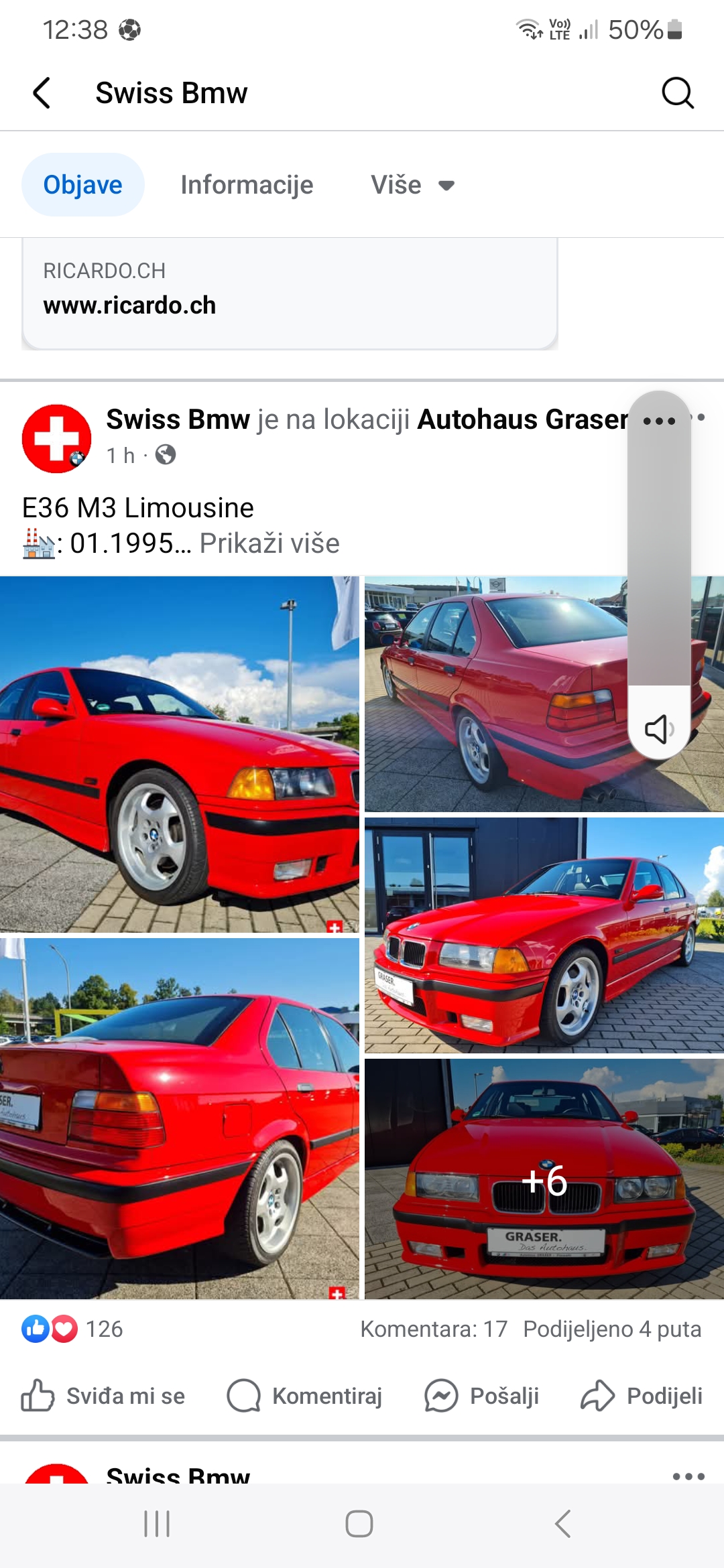Share the post with Podijeli
Viewport: 724px width, 1568px height.
642,1396
